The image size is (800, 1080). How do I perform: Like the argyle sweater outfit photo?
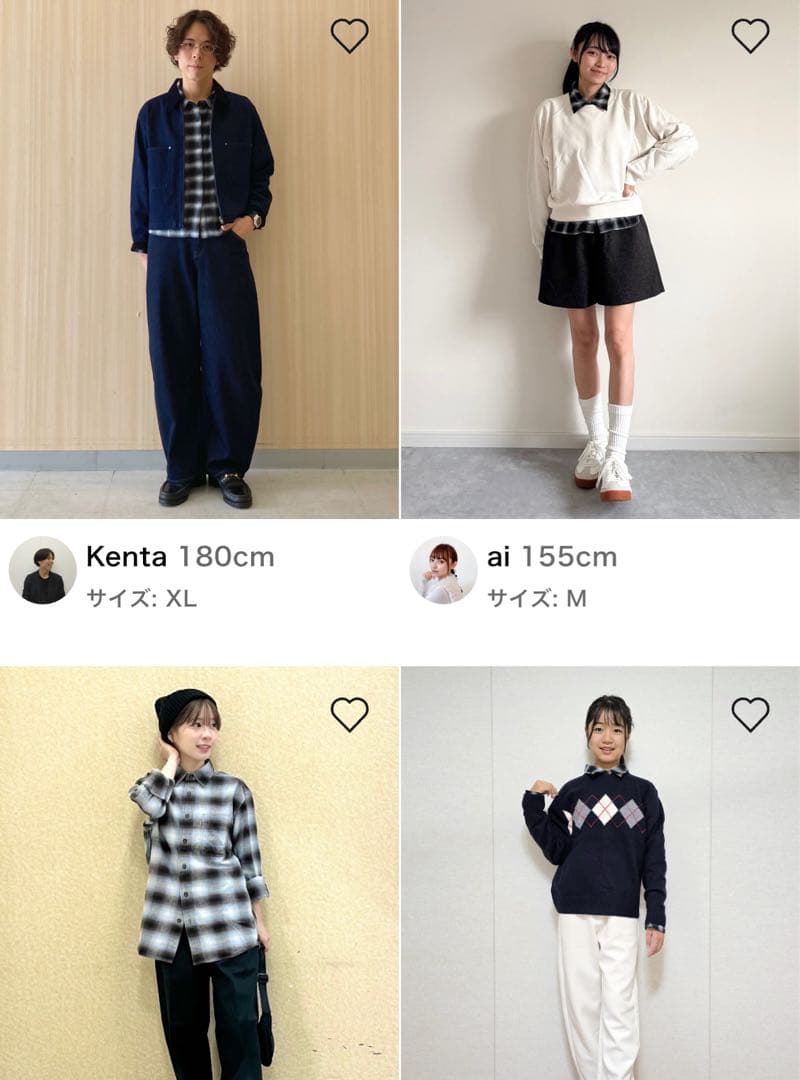(x=750, y=714)
